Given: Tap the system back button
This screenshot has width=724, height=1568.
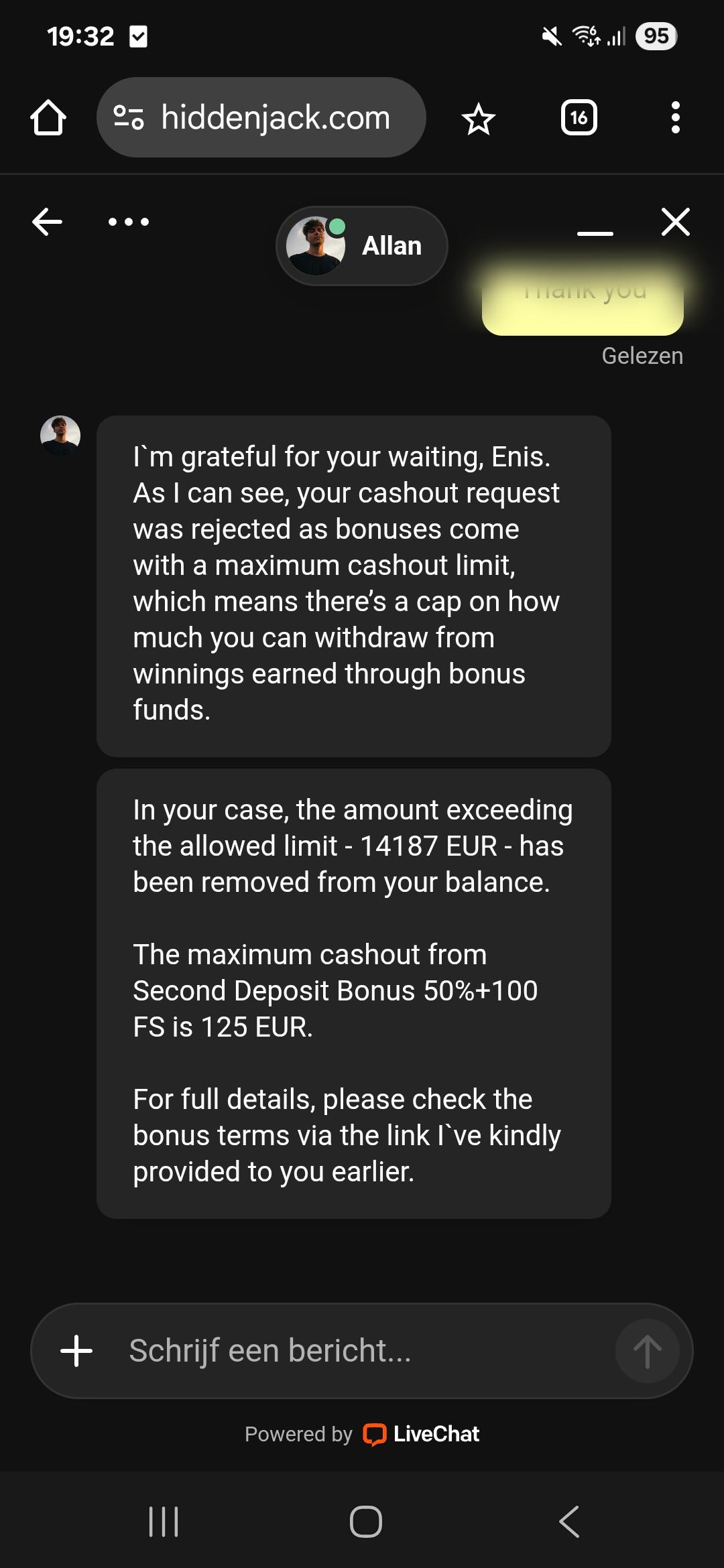Looking at the screenshot, I should coord(568,1521).
